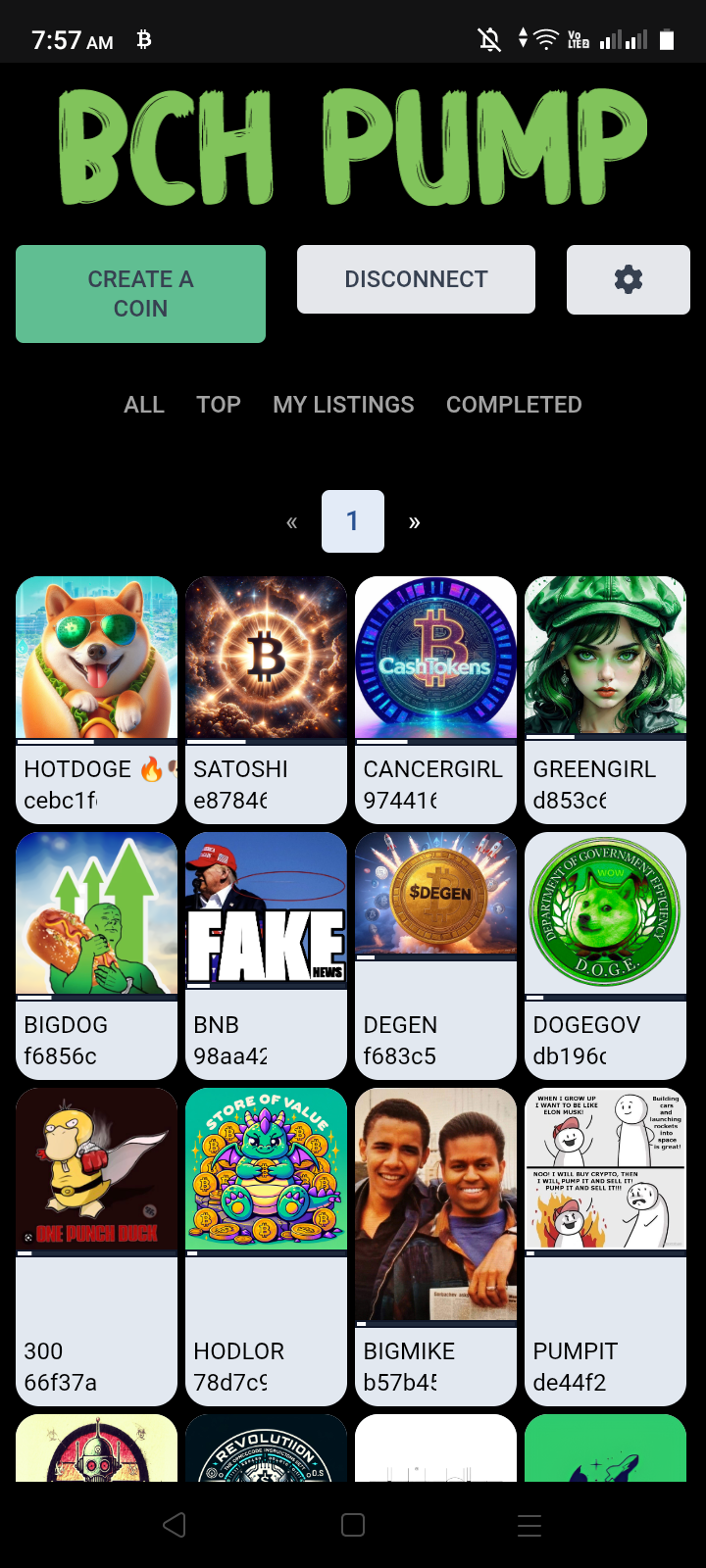Open the SATOSHI coin card
706x1568 pixels.
pyautogui.click(x=266, y=700)
